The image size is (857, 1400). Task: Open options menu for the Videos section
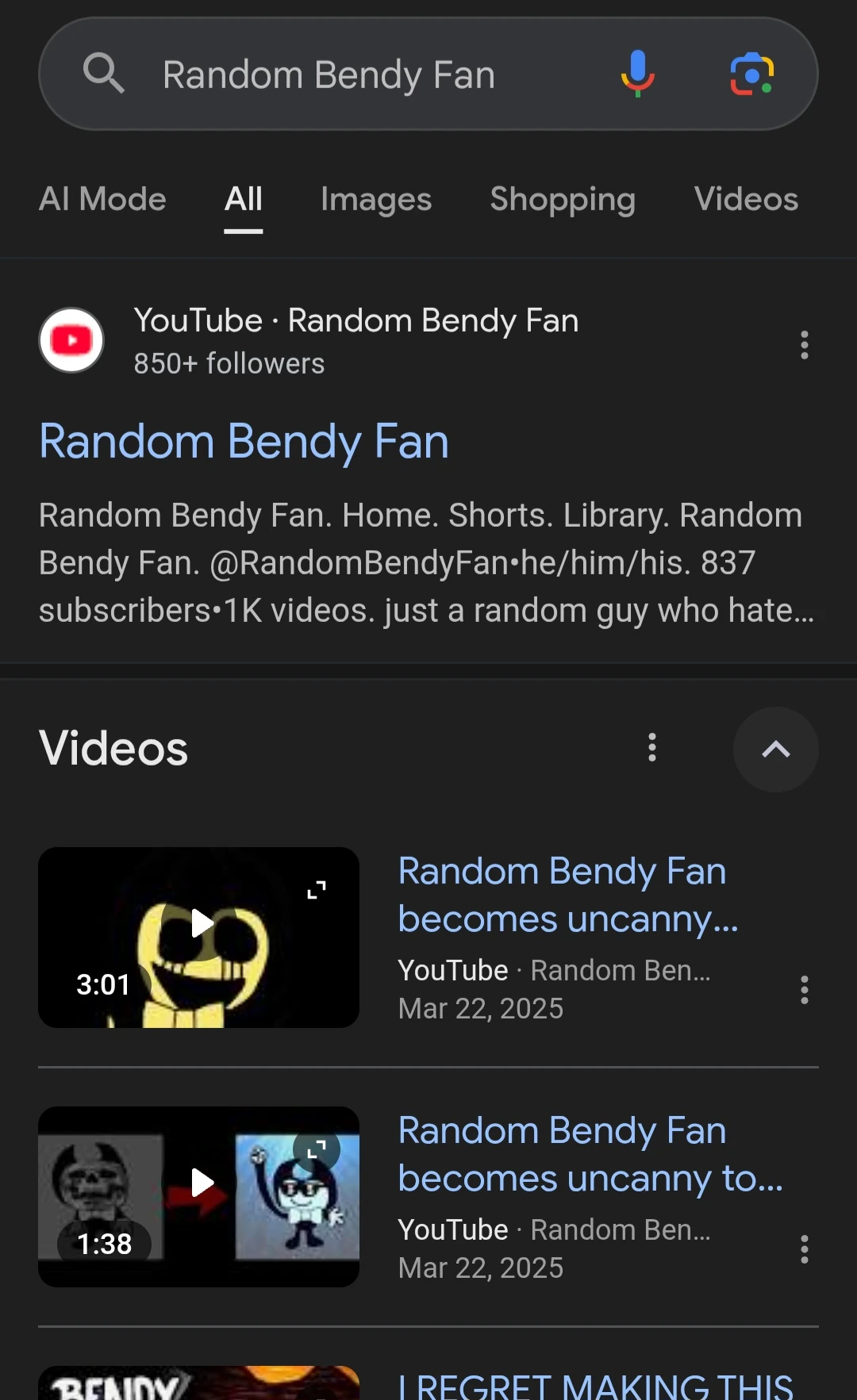(x=651, y=748)
